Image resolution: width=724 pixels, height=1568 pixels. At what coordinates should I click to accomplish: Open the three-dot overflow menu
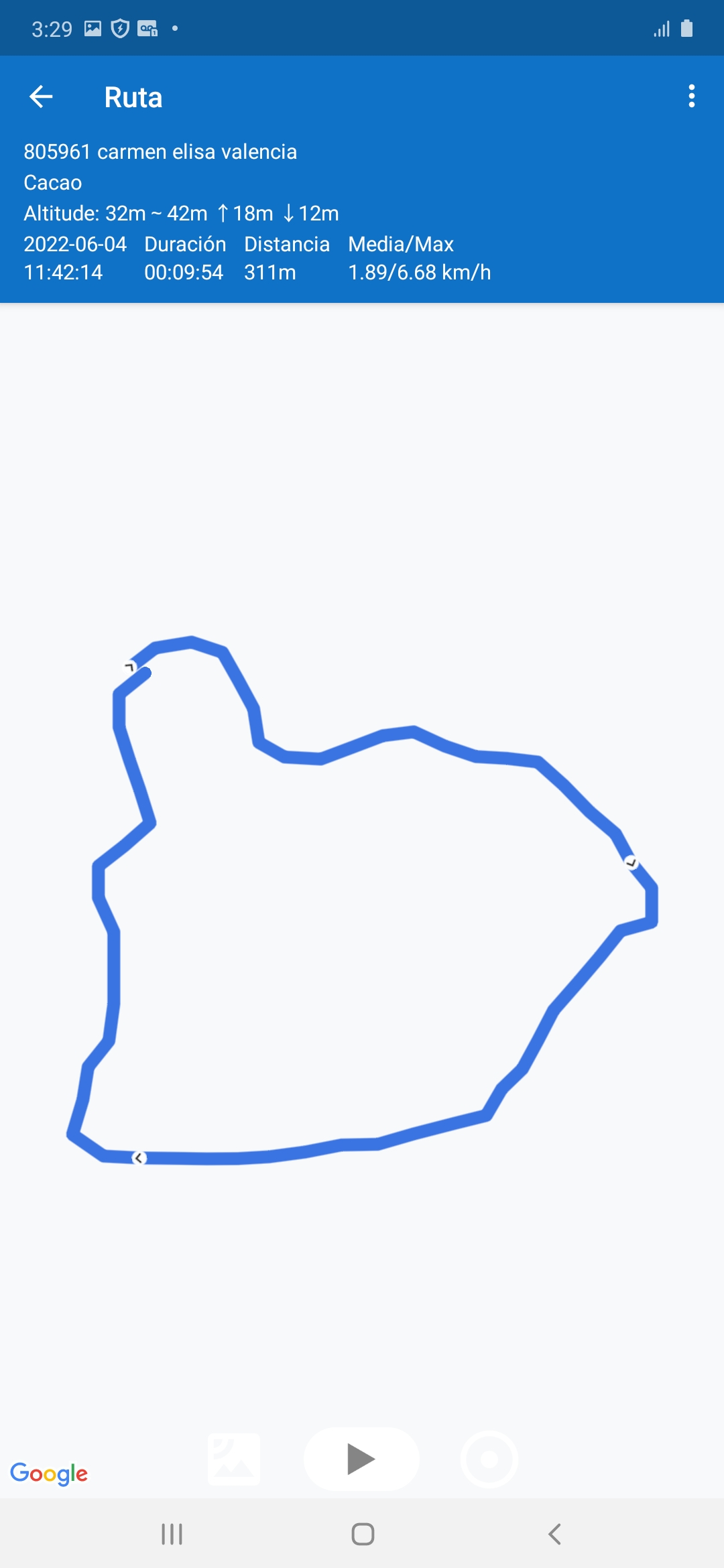click(691, 96)
